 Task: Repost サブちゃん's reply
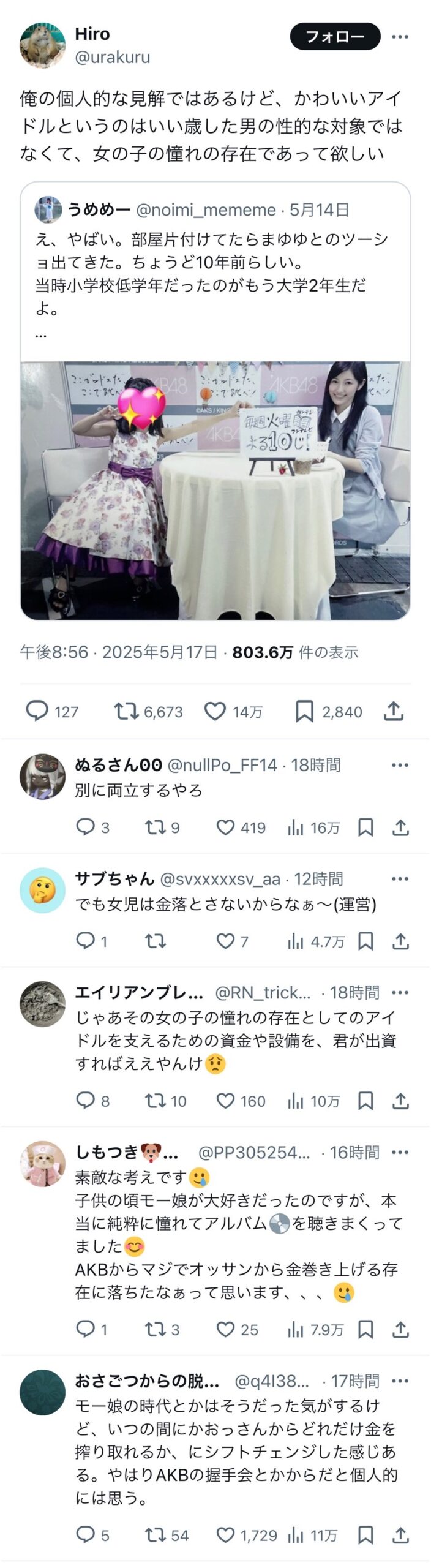coord(156,940)
